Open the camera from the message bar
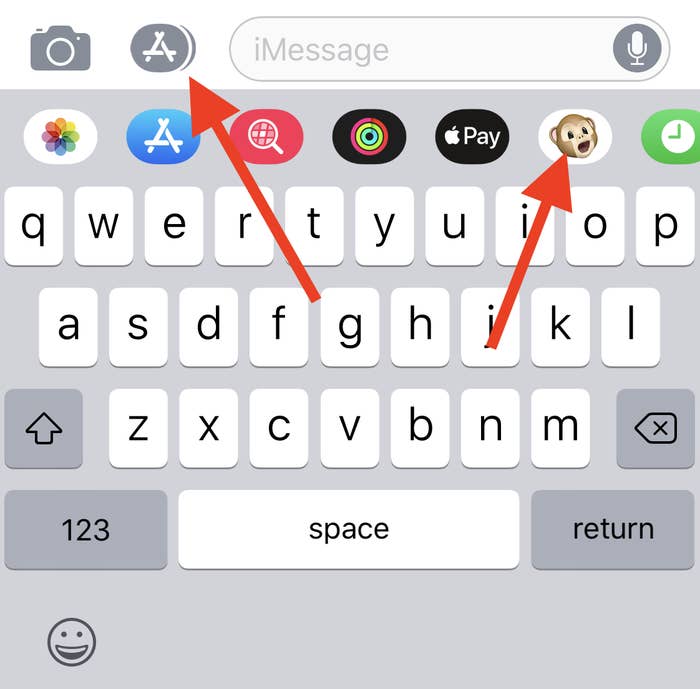Screen dimensions: 700x689 pos(60,48)
